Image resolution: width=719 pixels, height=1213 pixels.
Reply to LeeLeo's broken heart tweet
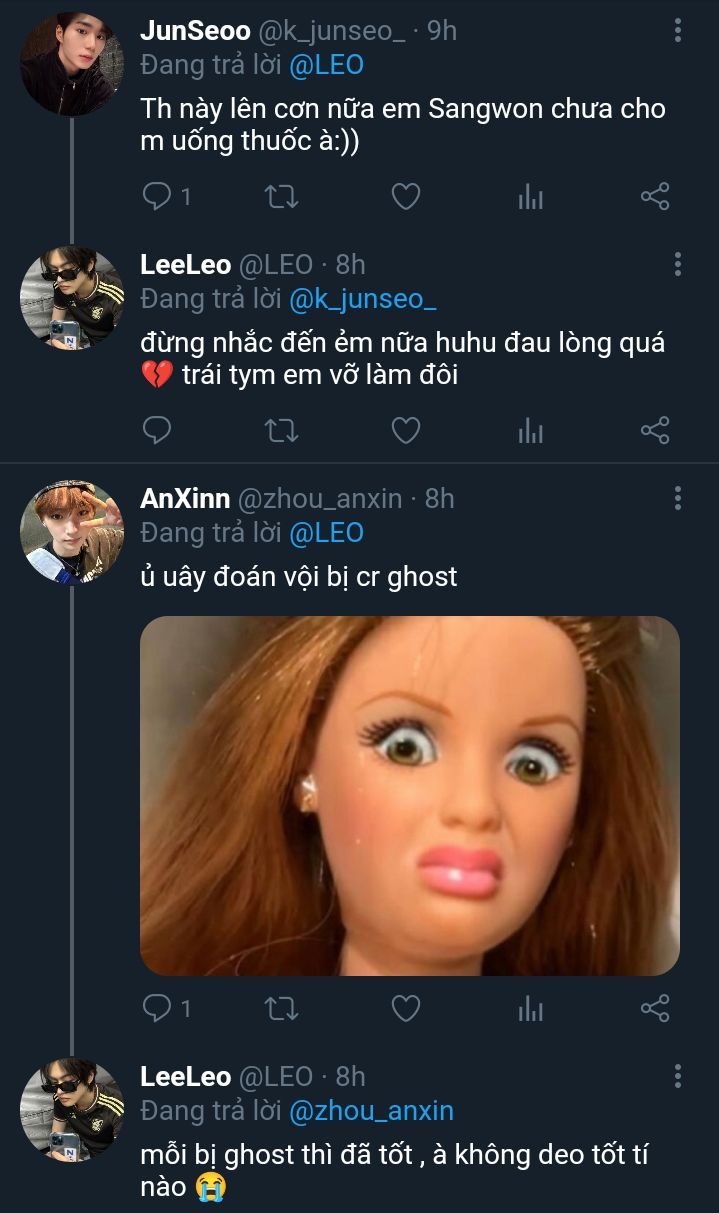click(157, 431)
